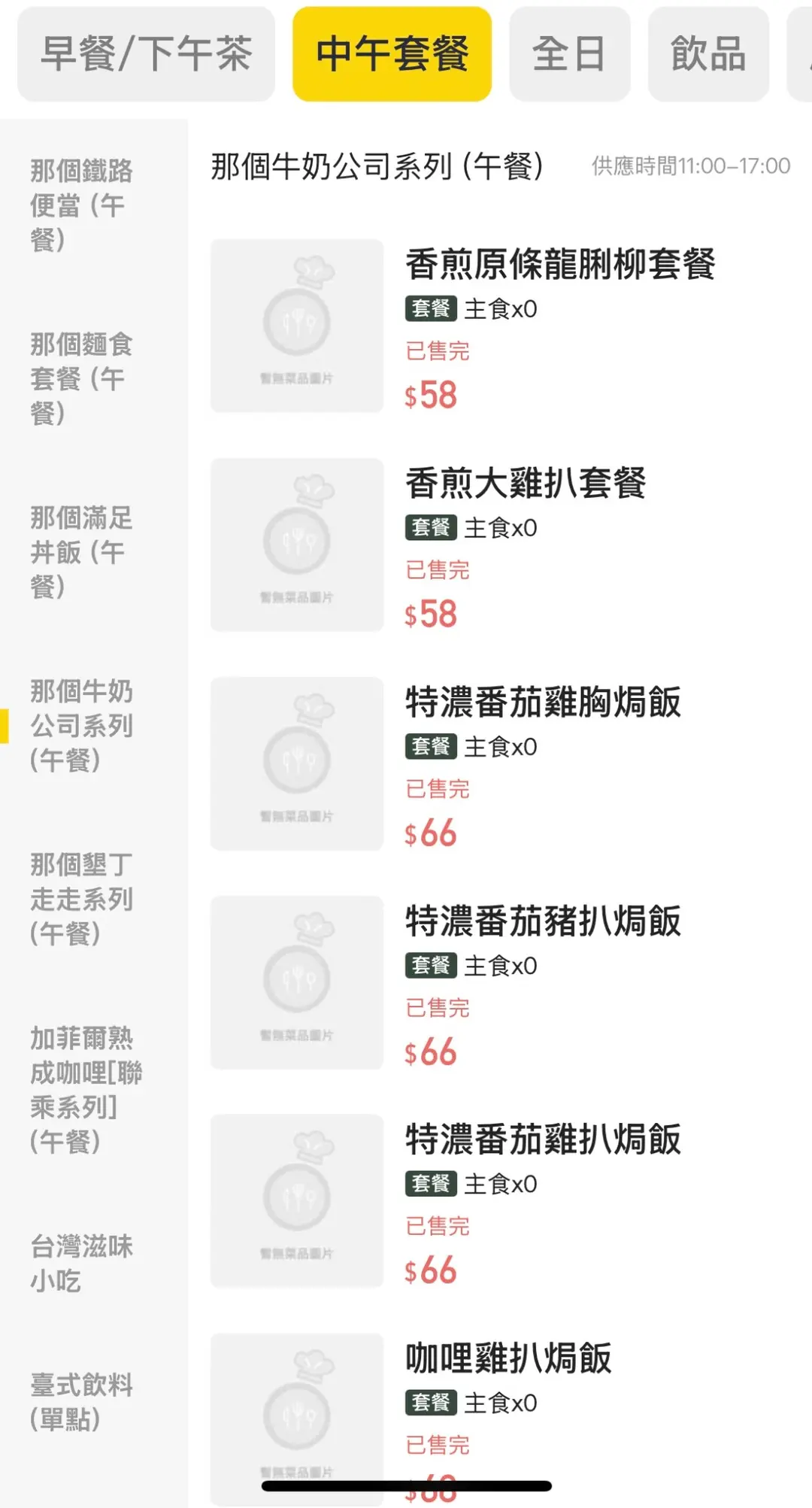
Task: Open 加菲爾熟成咖哩[聯乘系列] (午餐) category
Action: pos(86,1089)
